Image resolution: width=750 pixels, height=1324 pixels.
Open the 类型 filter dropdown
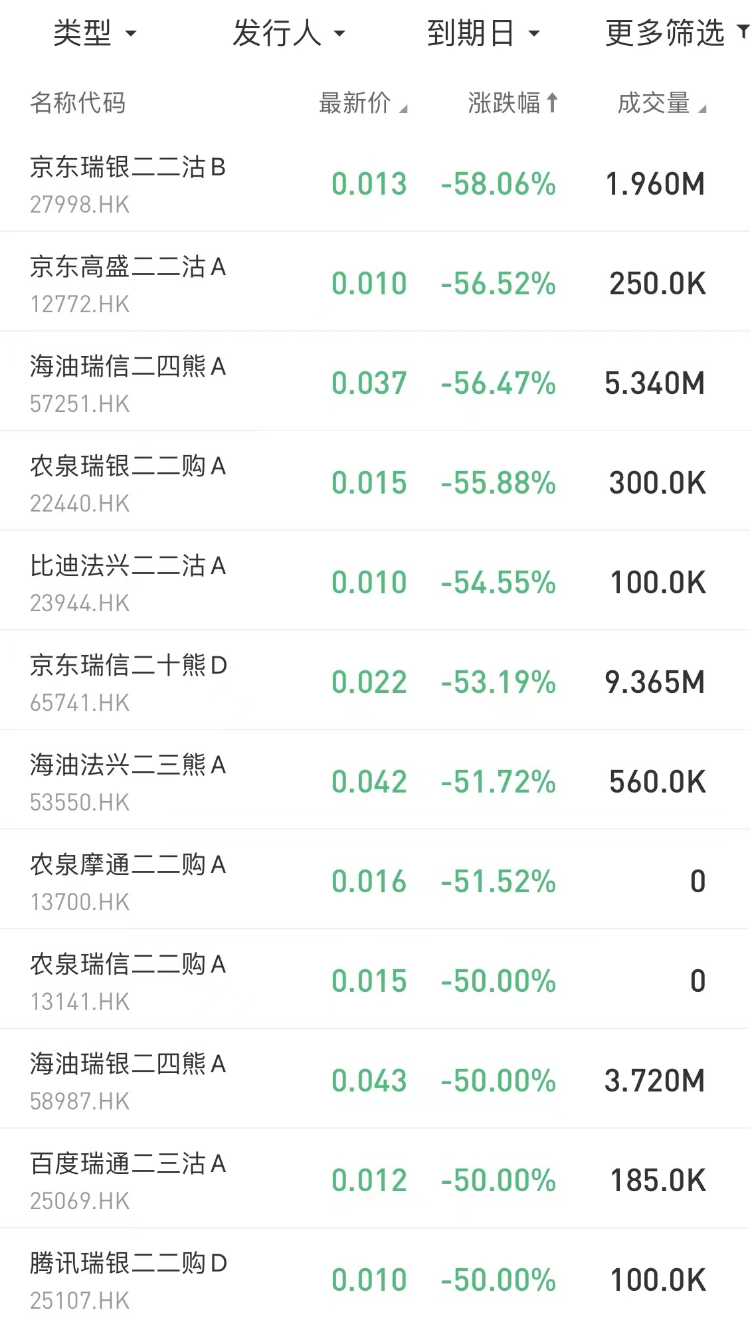point(94,33)
